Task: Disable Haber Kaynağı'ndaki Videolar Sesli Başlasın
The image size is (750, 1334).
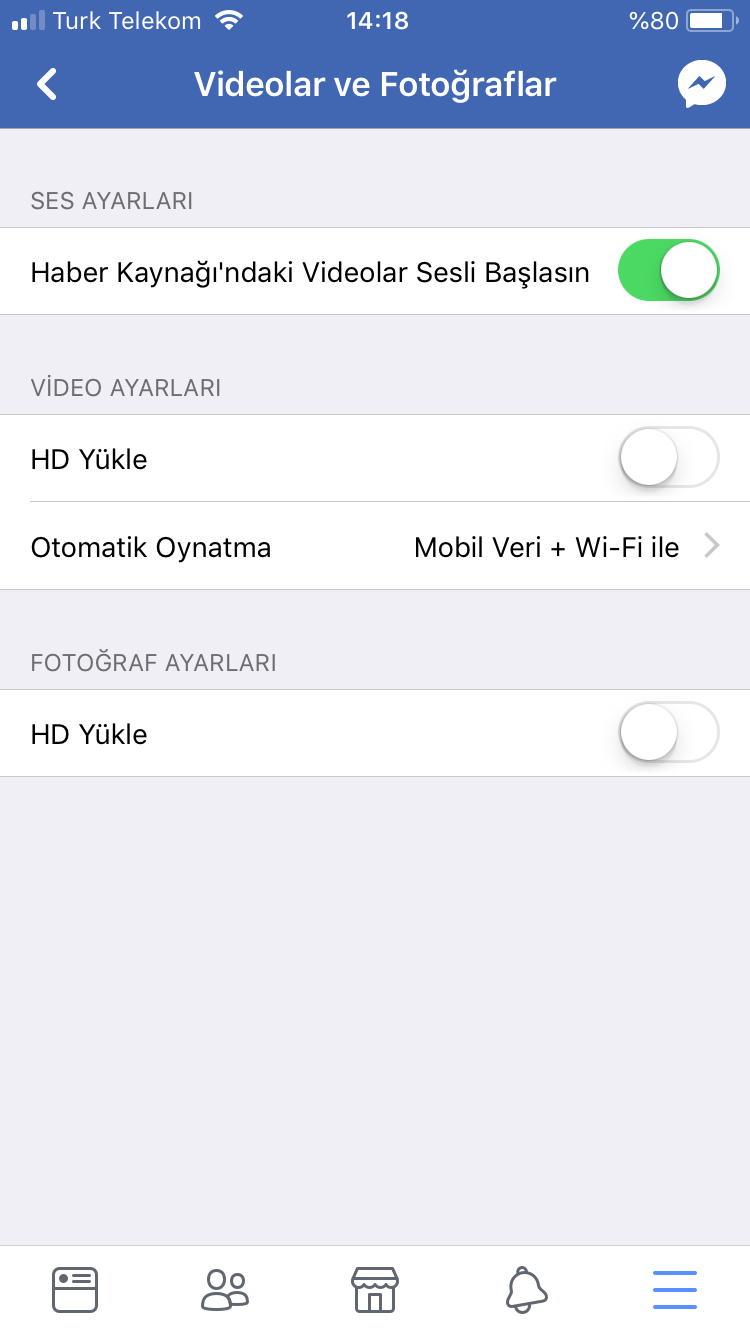Action: (x=669, y=271)
